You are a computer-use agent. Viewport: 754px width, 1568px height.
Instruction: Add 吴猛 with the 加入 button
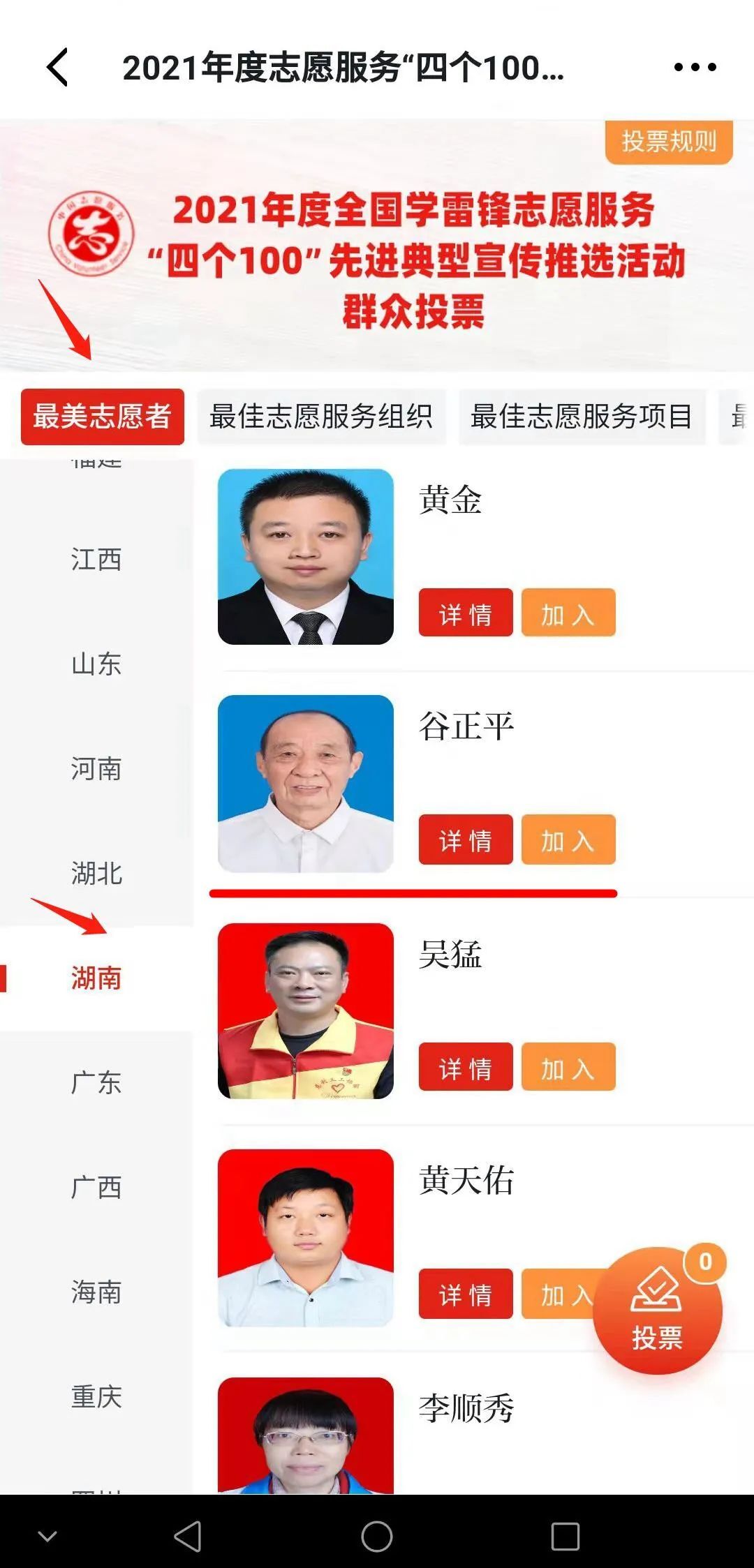568,1067
